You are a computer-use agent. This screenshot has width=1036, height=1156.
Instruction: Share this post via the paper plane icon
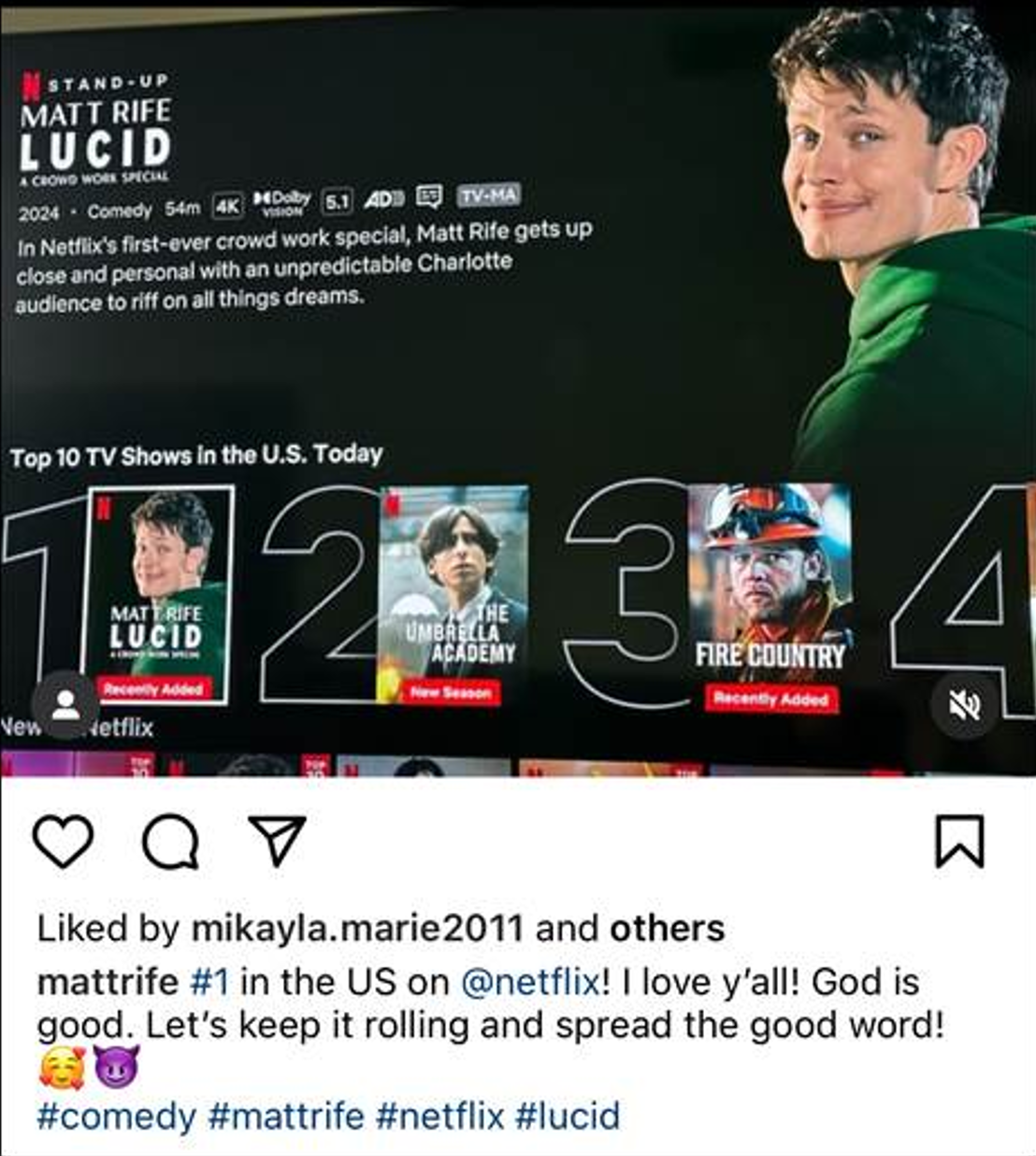(277, 839)
